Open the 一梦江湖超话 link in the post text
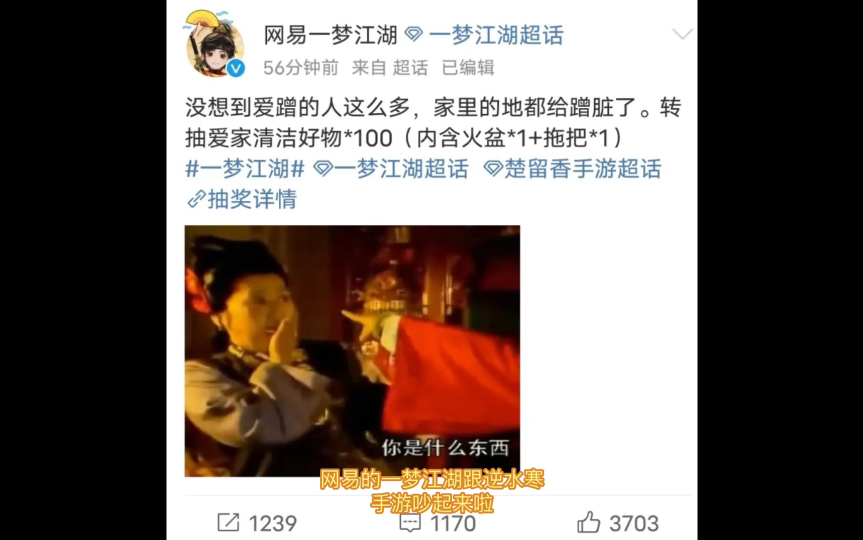The width and height of the screenshot is (864, 540). pos(390,169)
